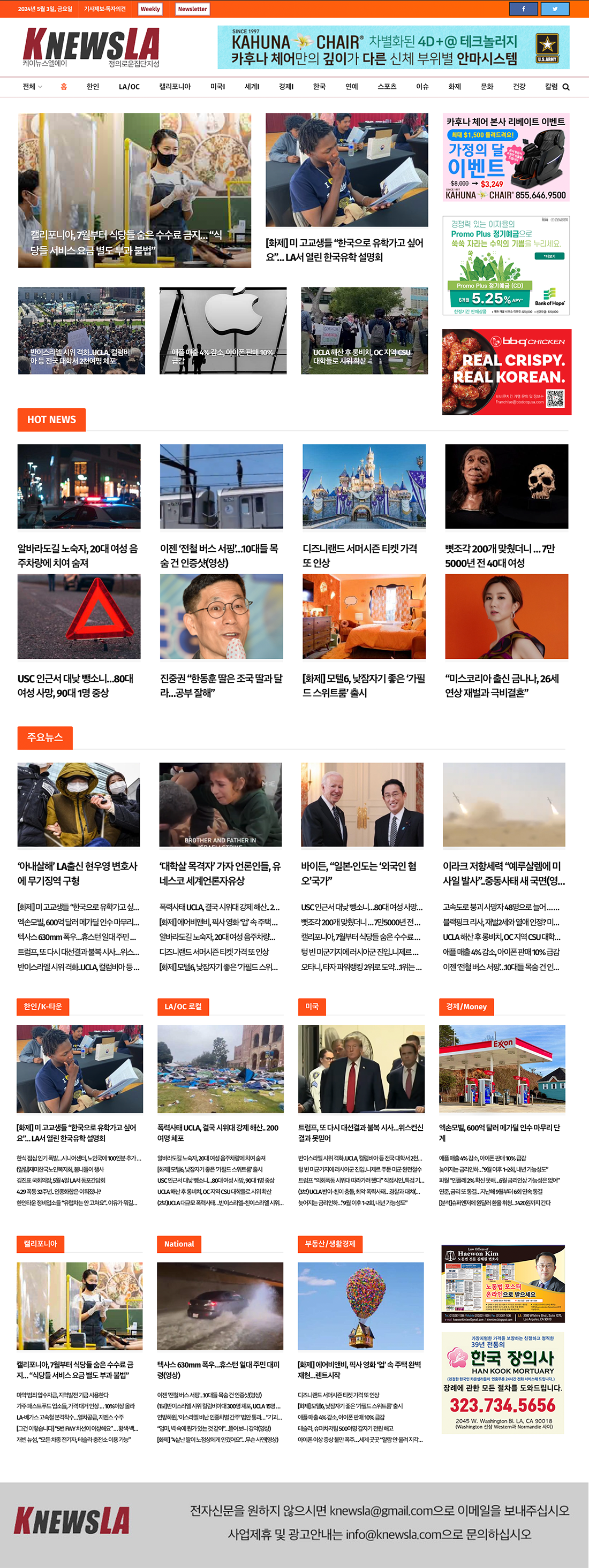Viewport: 589px width, 1568px height.
Task: Open the 건강 section
Action: 519,87
